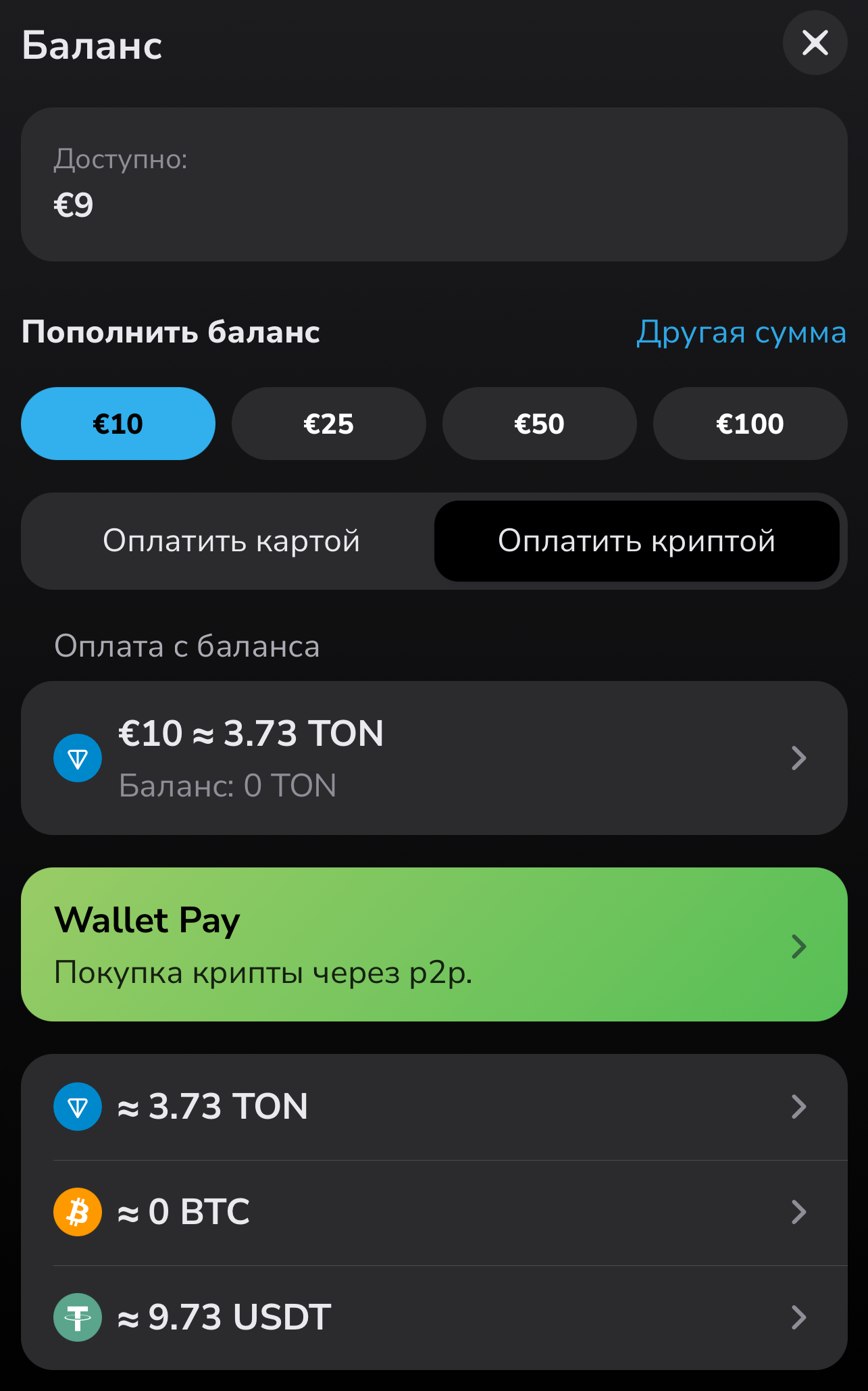Select the €10 top-up amount
This screenshot has width=868, height=1391.
click(118, 424)
